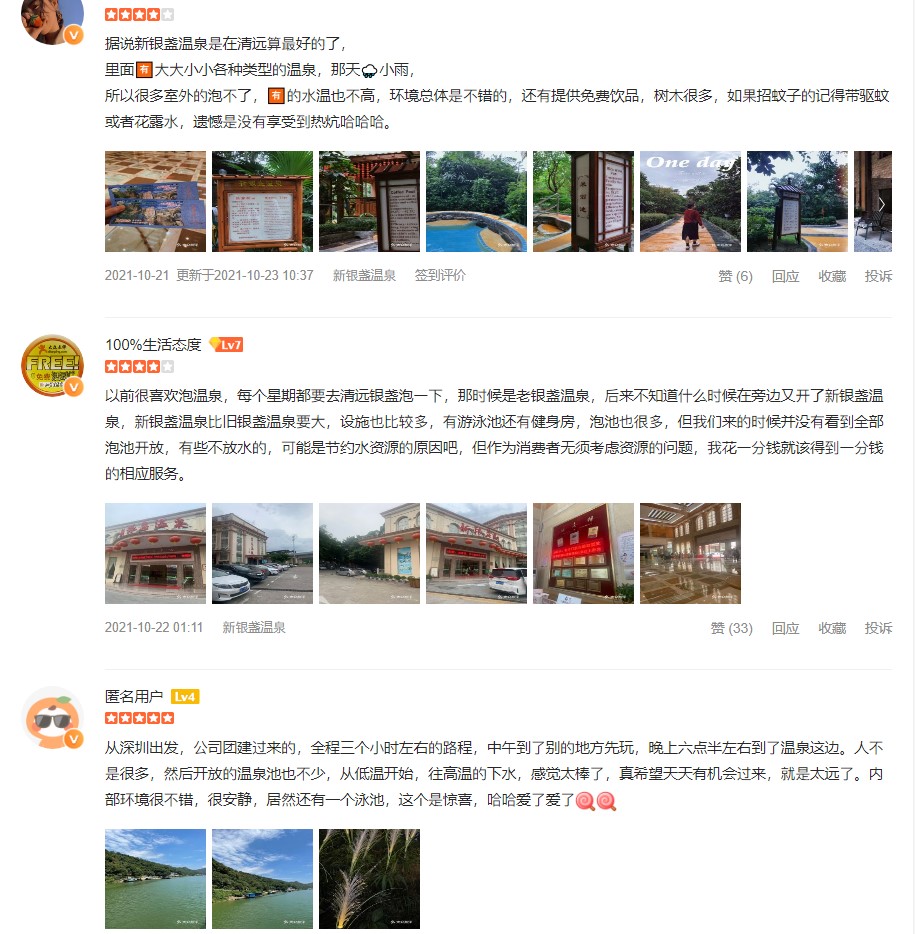Tap 投诉 under the 2021-10-21 review
Screen dimensions: 915x934
(878, 277)
